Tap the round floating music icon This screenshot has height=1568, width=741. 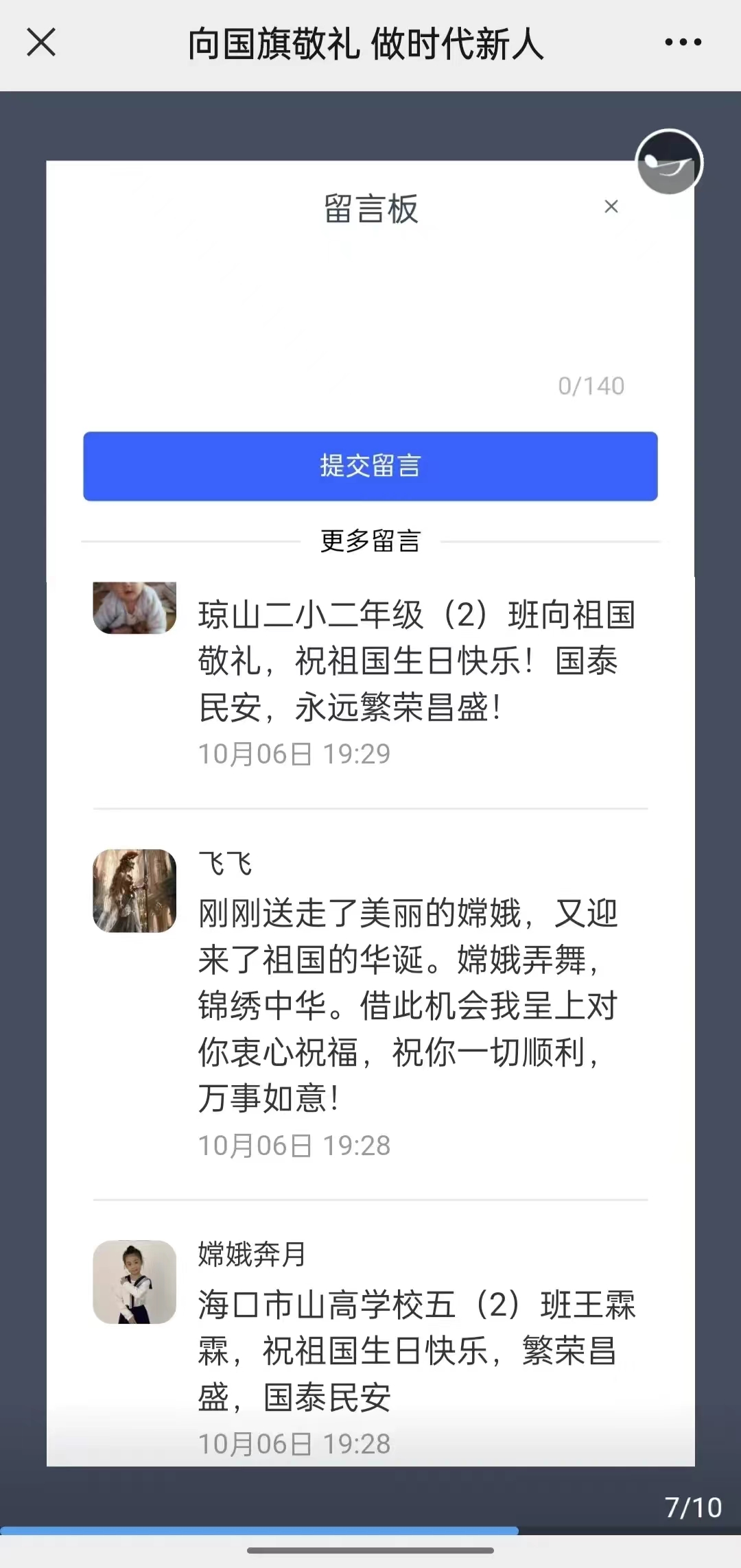(x=669, y=163)
